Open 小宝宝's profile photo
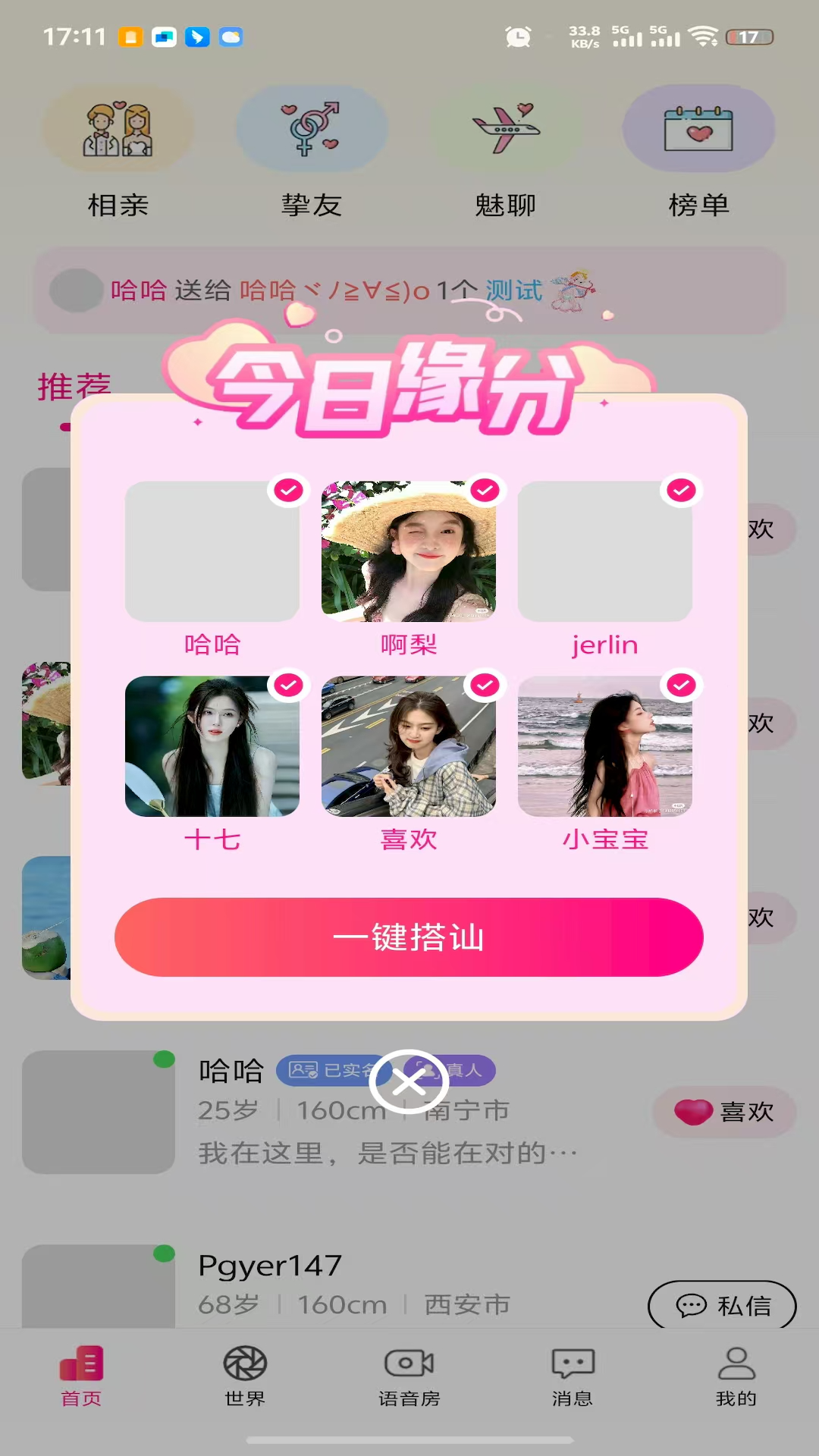This screenshot has height=1456, width=819. [605, 746]
